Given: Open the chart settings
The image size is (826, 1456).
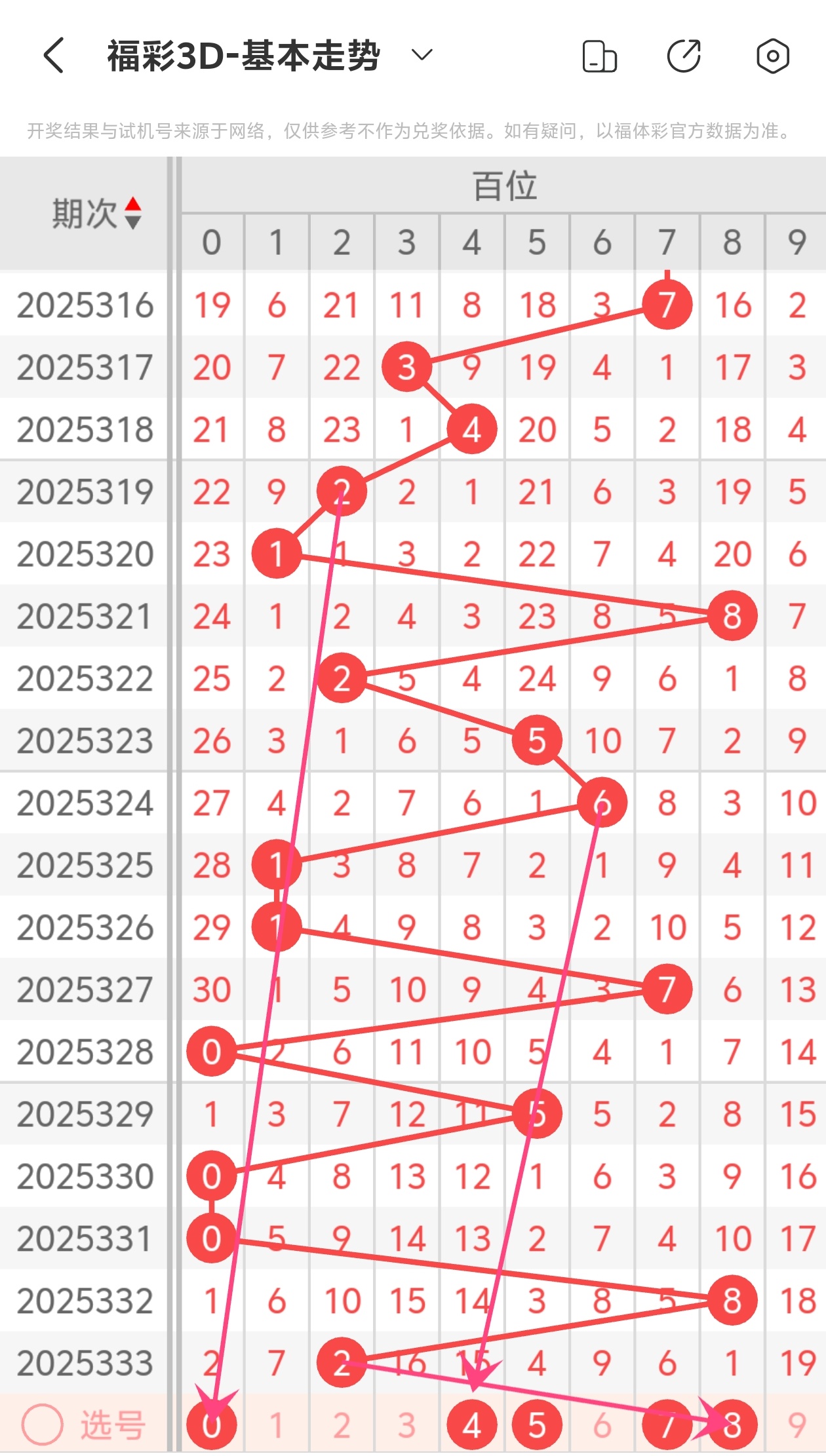Looking at the screenshot, I should click(x=772, y=56).
